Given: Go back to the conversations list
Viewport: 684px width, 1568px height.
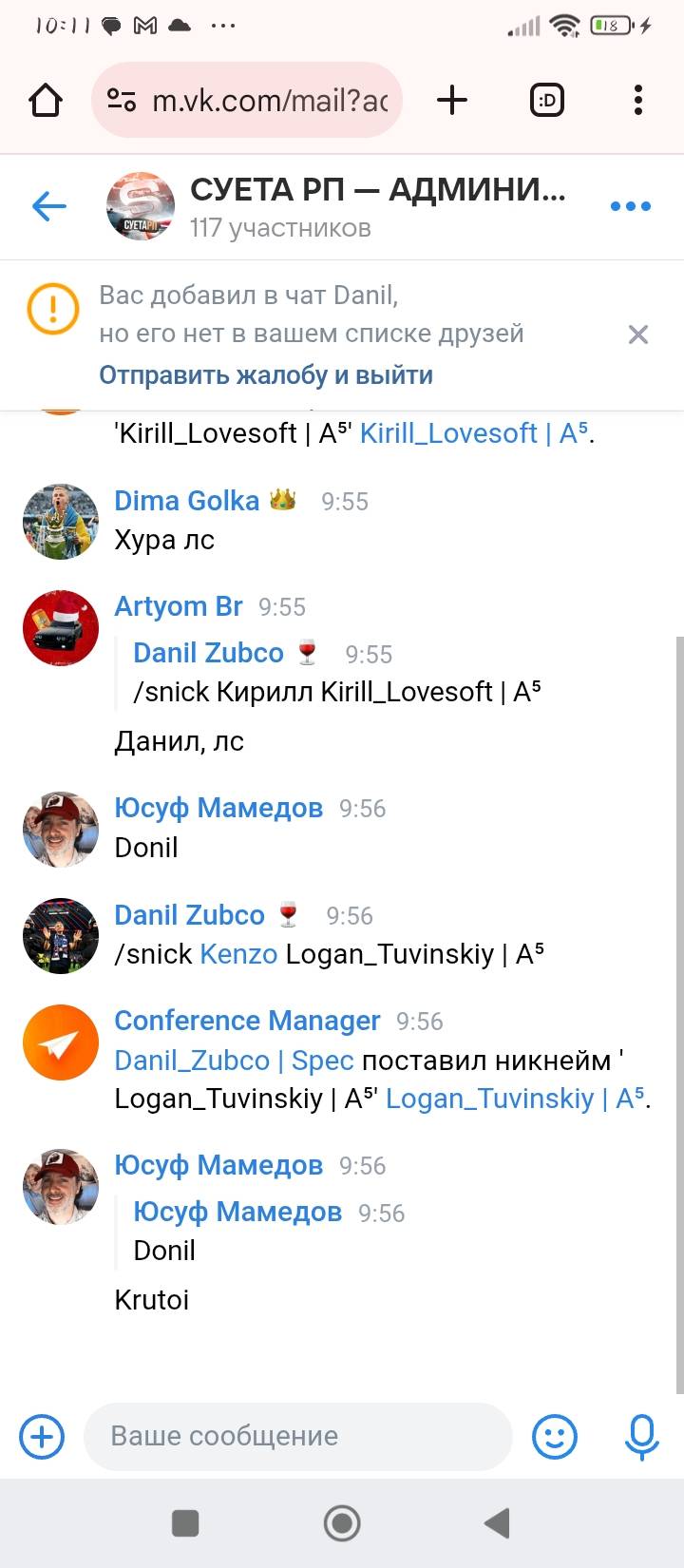Looking at the screenshot, I should [x=48, y=205].
